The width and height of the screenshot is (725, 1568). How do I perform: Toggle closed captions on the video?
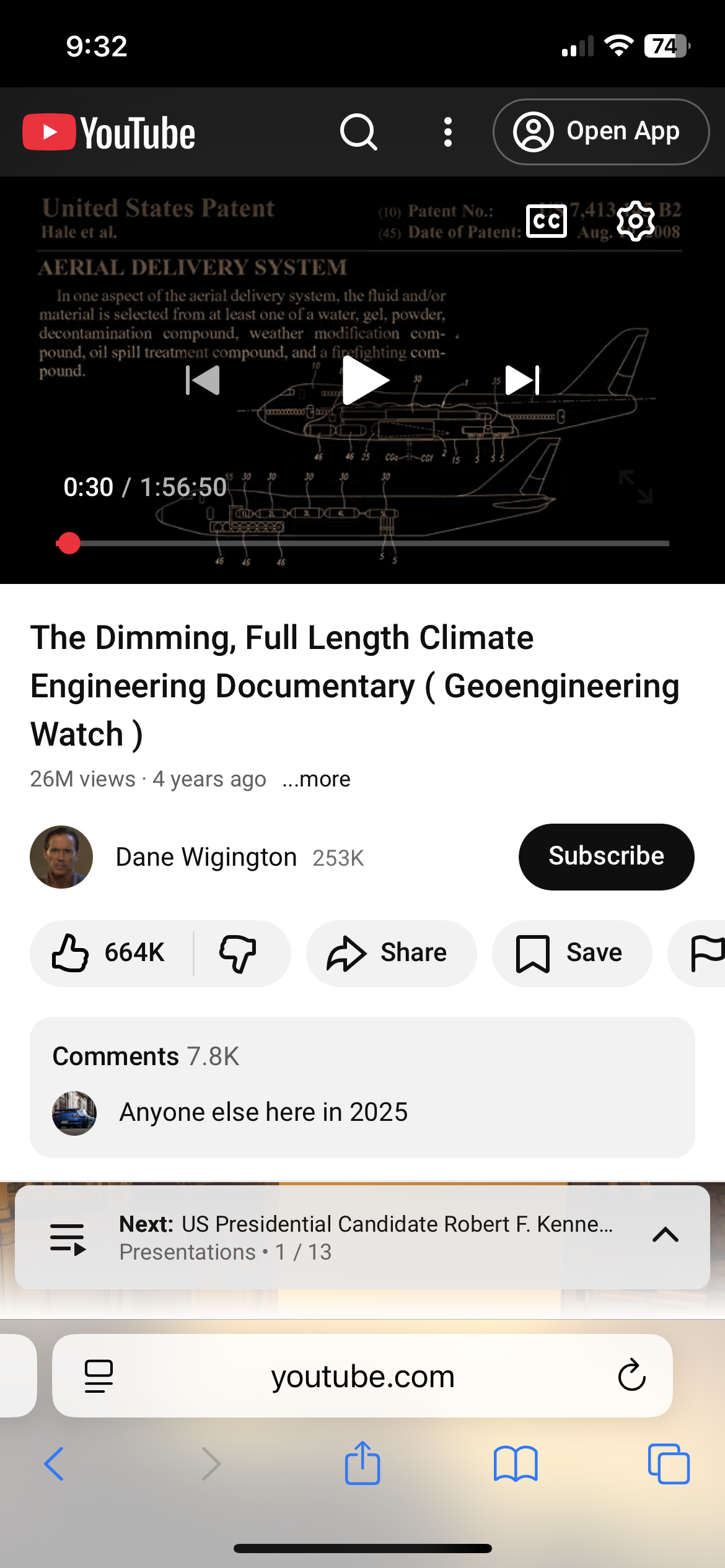tap(546, 221)
